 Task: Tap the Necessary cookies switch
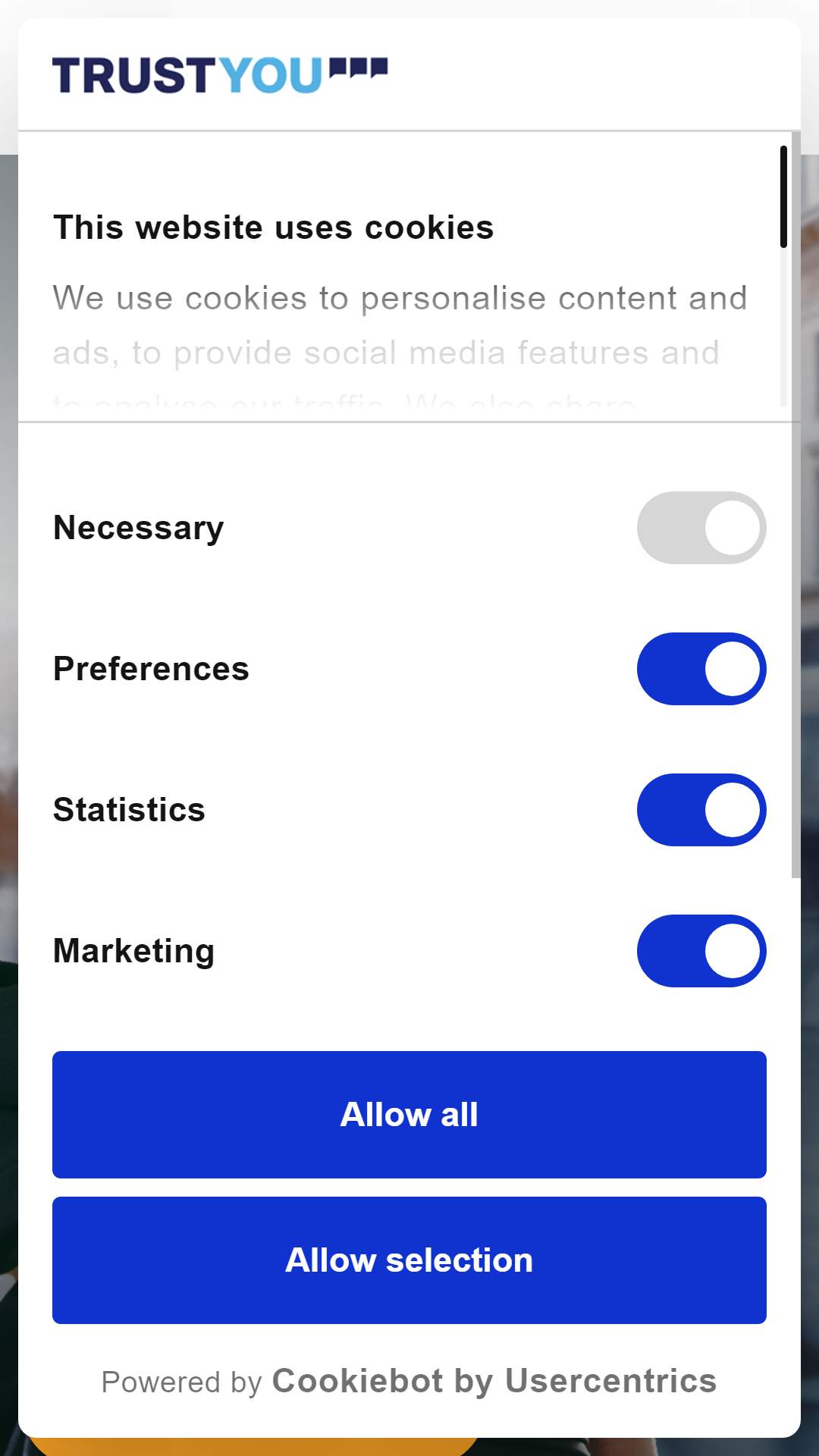(x=701, y=528)
